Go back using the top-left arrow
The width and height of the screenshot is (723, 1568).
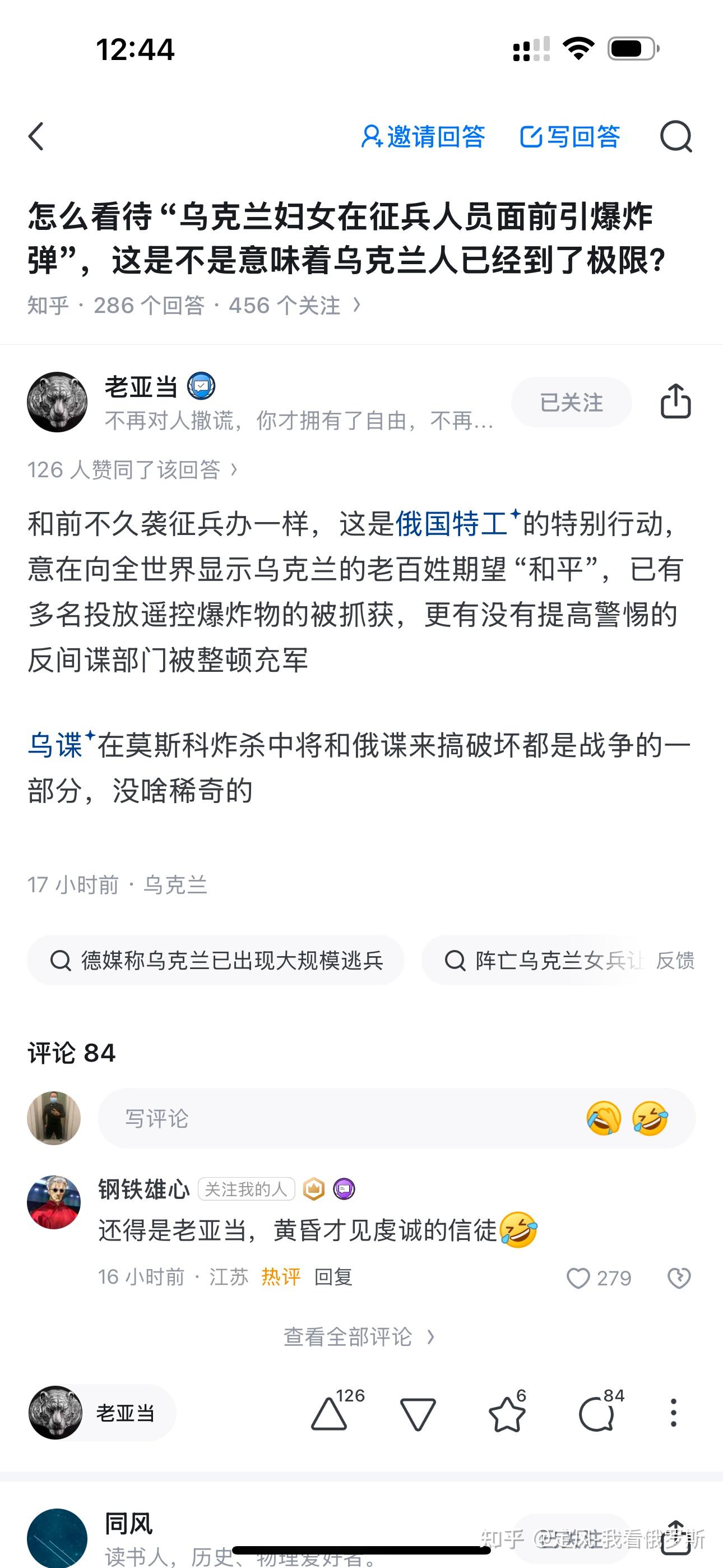tap(36, 136)
